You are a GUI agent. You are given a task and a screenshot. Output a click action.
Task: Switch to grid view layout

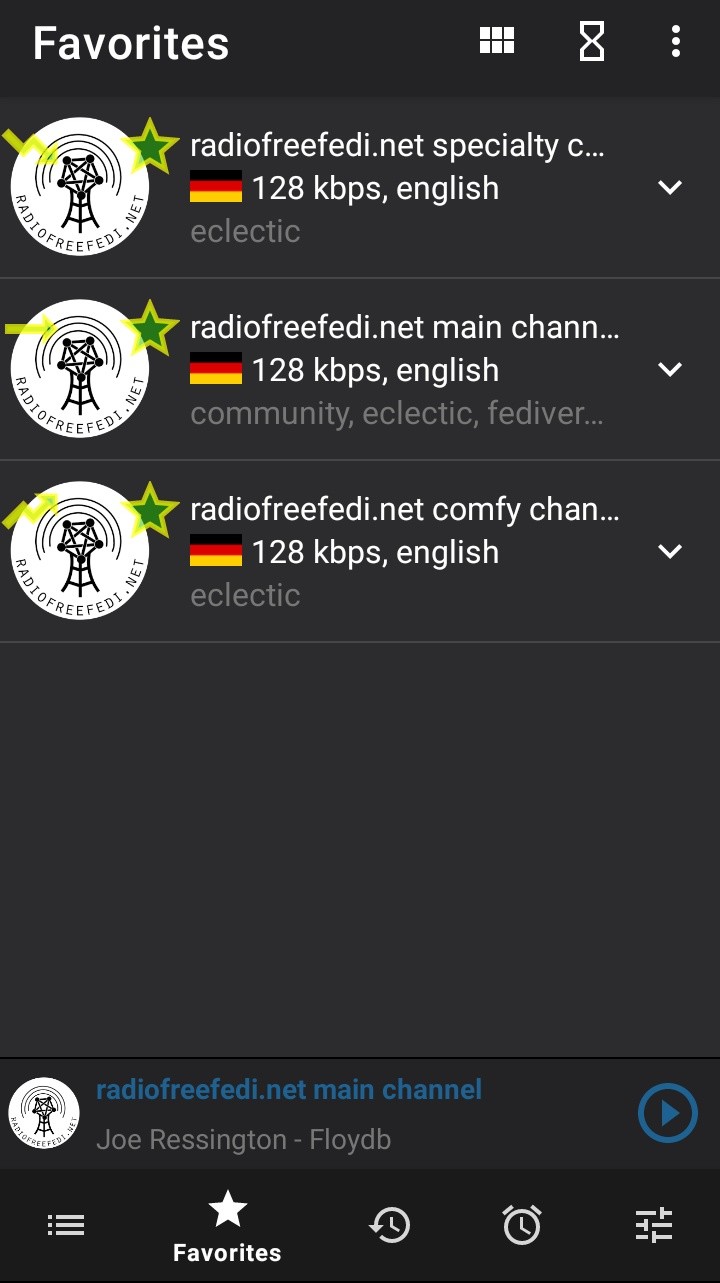(497, 41)
